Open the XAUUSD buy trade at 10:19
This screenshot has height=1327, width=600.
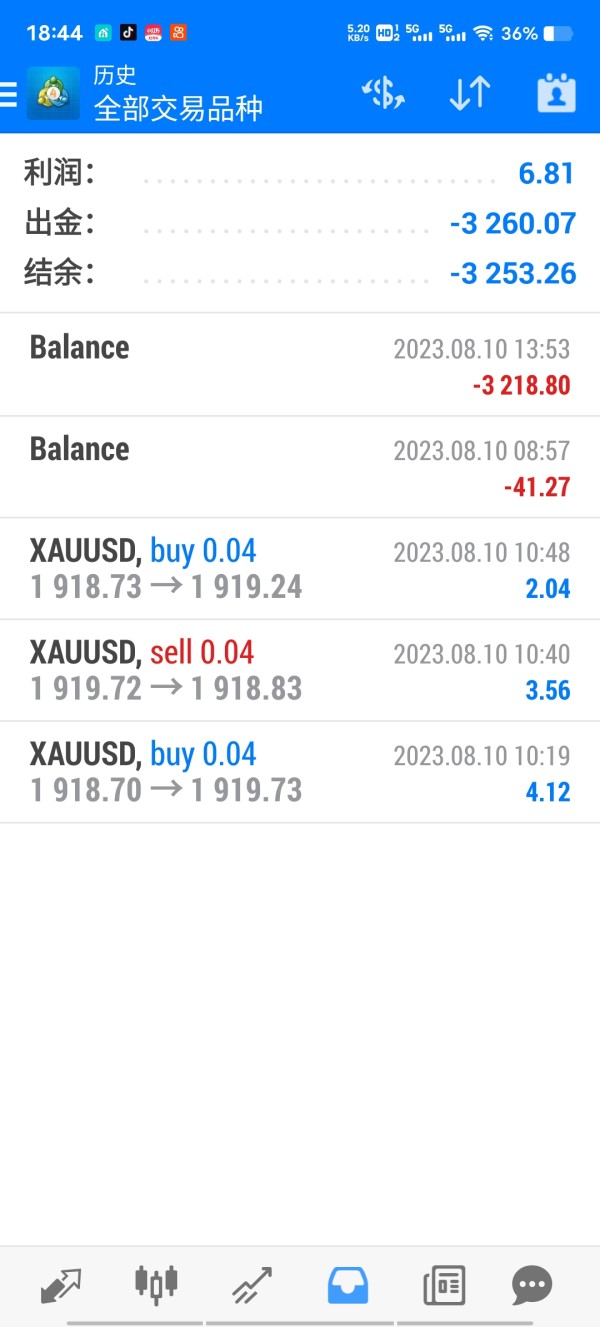(x=300, y=773)
